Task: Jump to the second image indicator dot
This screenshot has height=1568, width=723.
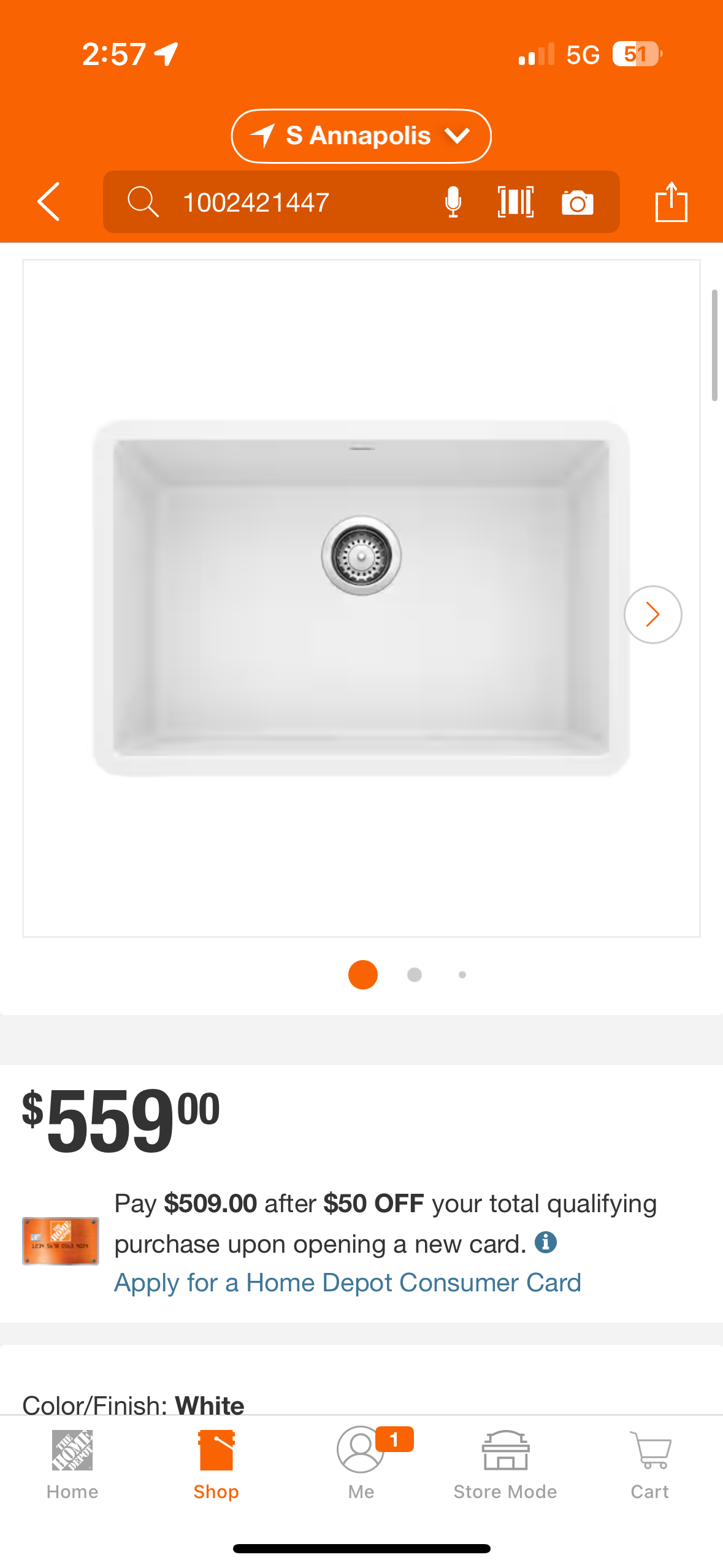Action: 415,975
